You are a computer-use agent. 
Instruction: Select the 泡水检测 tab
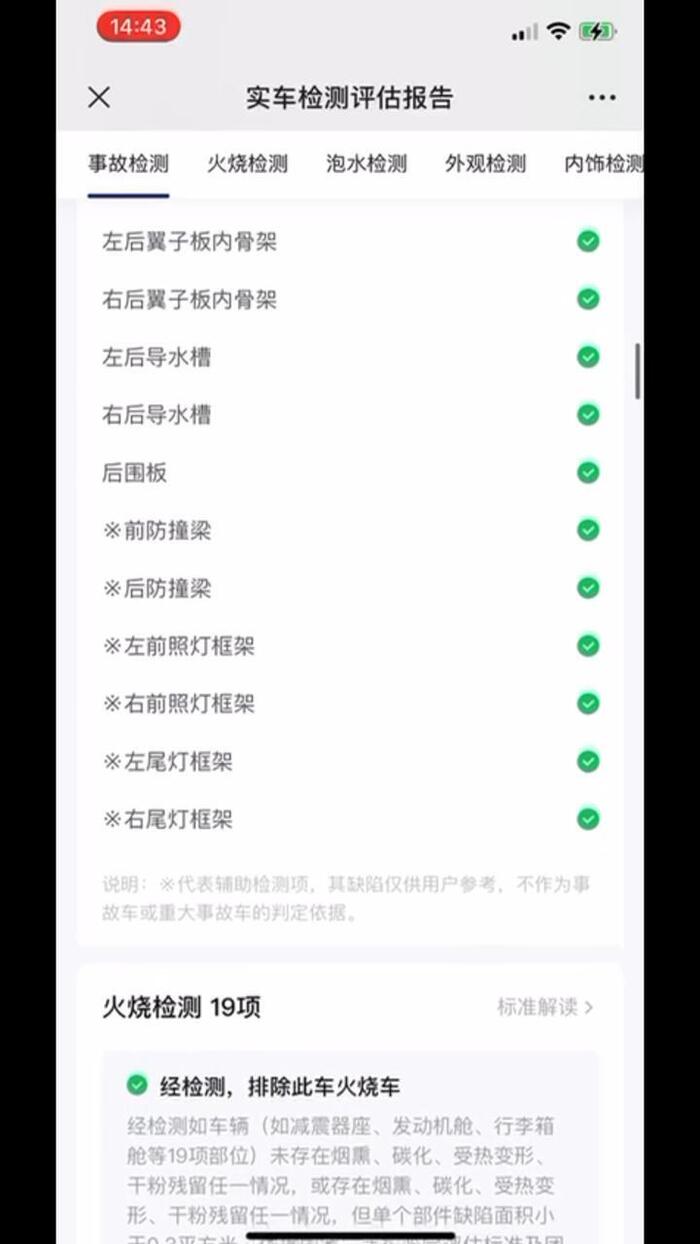point(366,164)
